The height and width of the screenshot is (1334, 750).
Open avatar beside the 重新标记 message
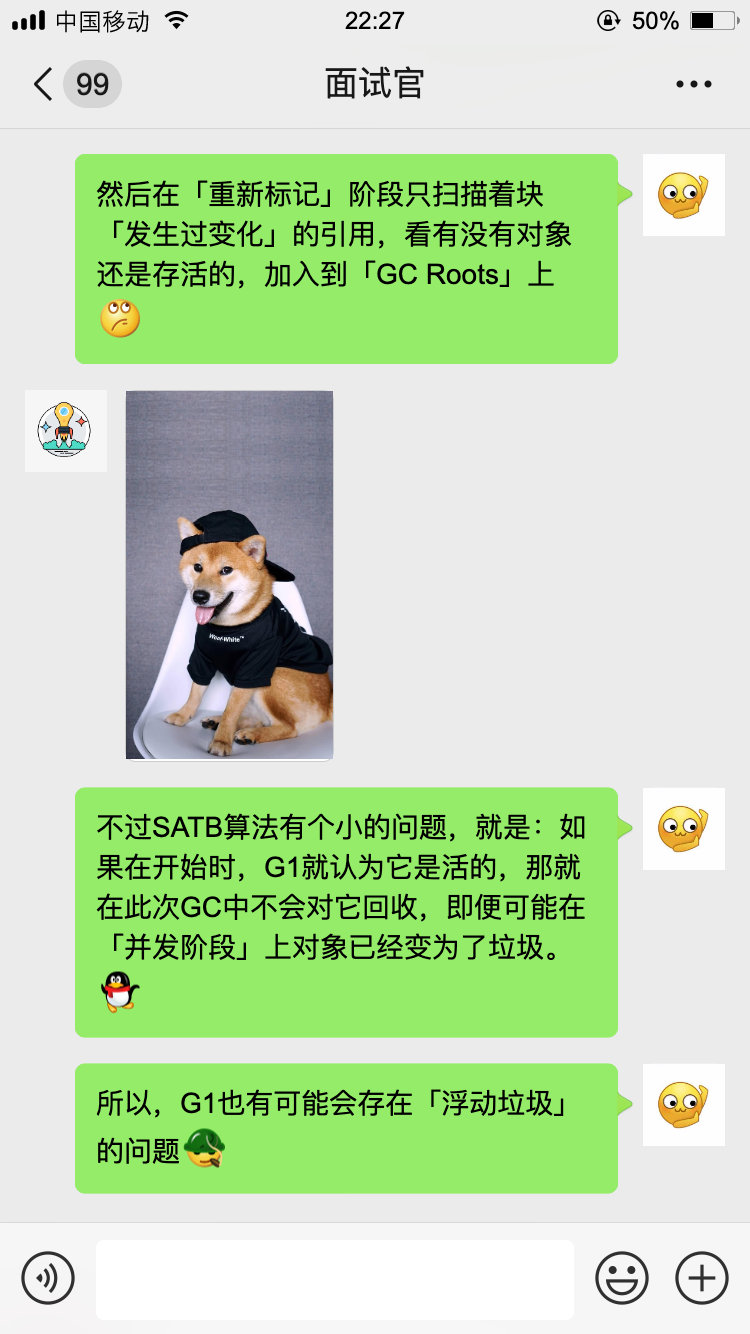pos(683,195)
